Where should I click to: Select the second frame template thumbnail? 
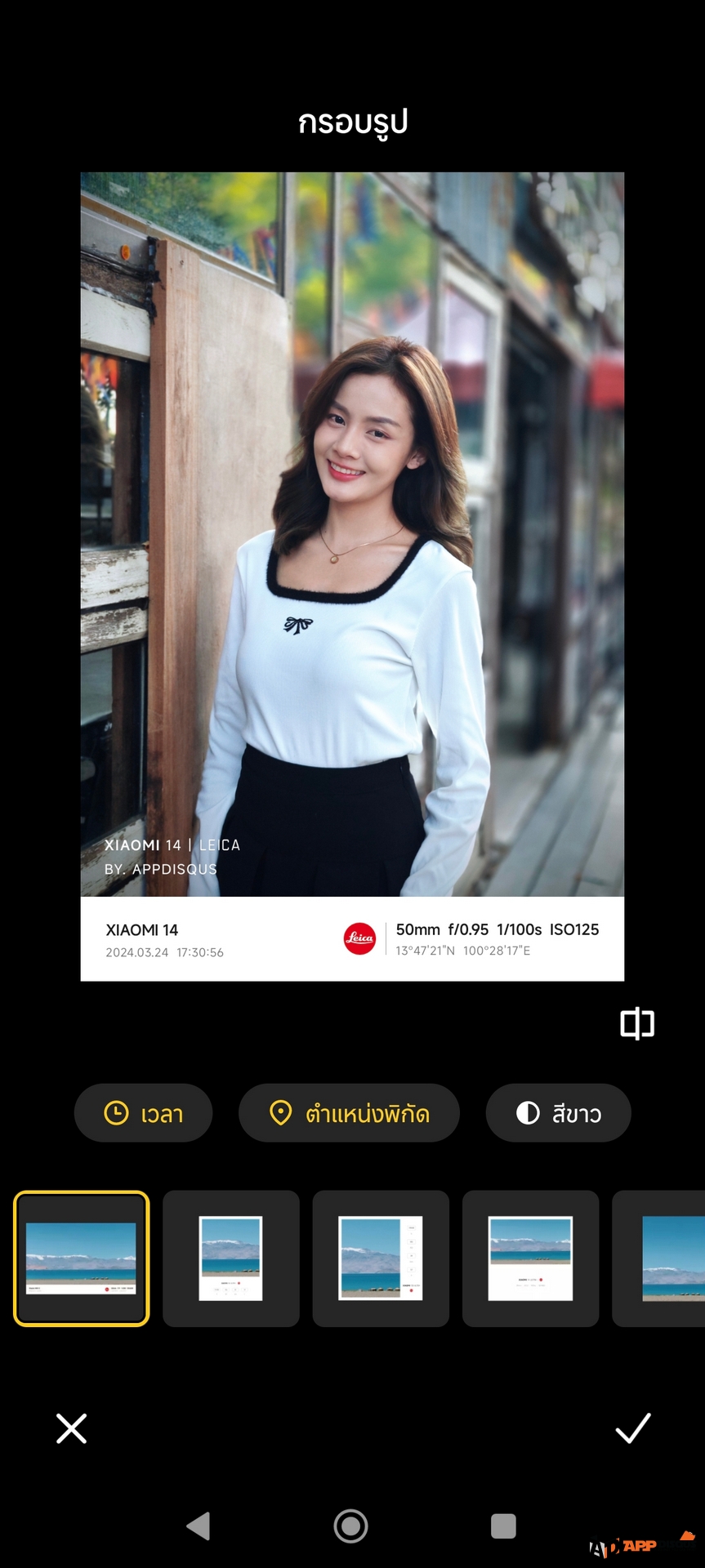click(x=231, y=1258)
